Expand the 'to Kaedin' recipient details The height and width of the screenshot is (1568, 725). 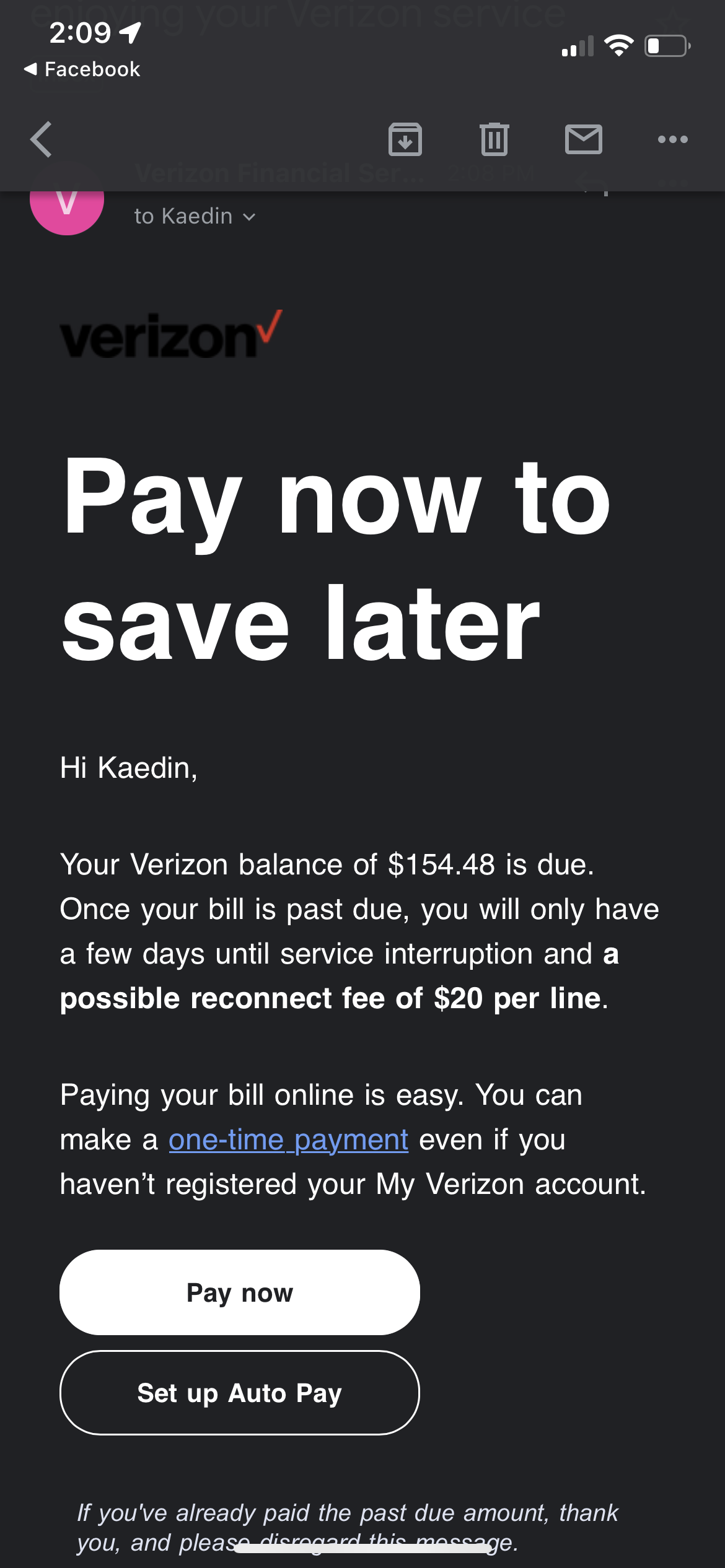pos(195,216)
